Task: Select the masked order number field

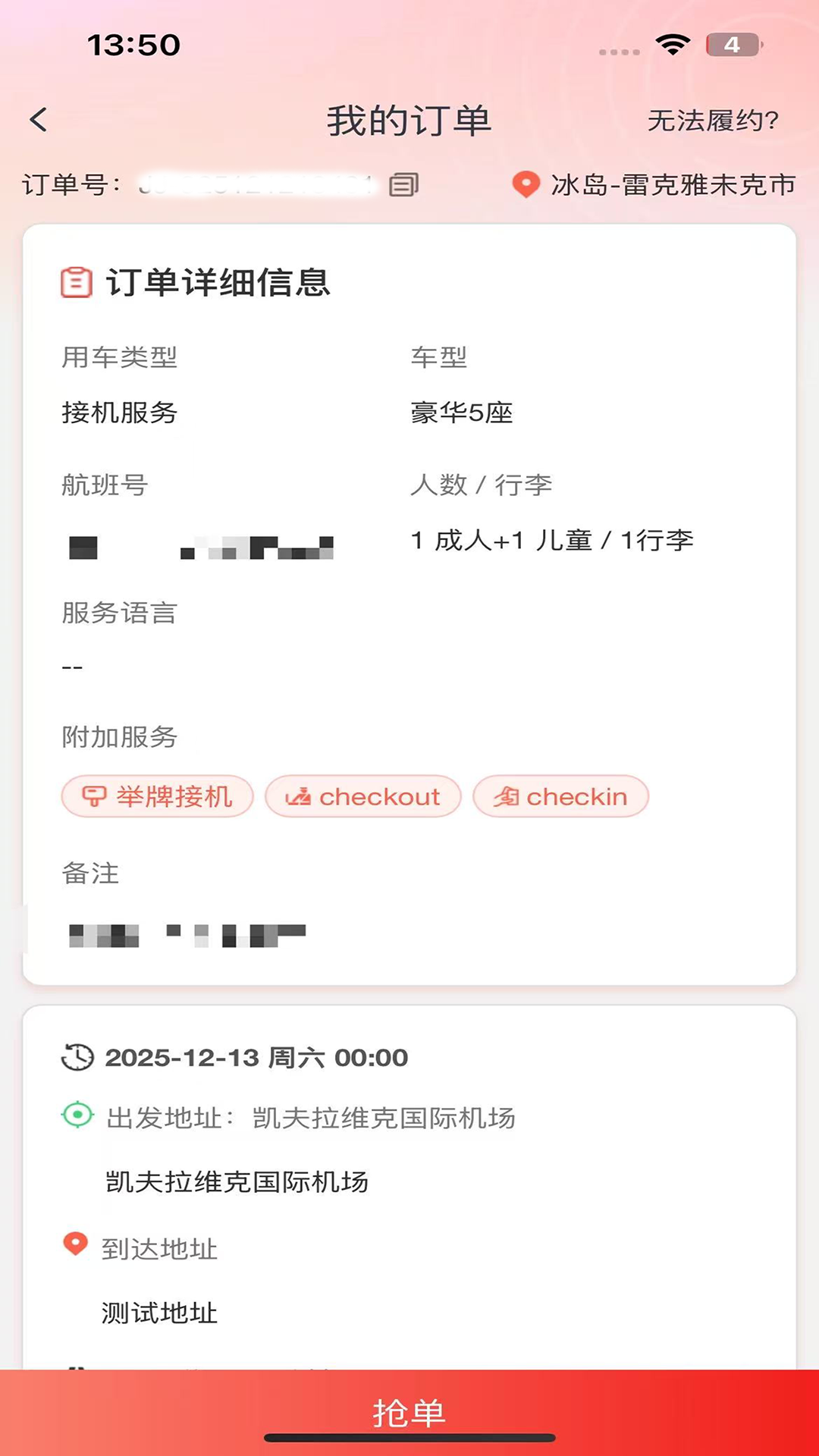Action: coord(258,184)
